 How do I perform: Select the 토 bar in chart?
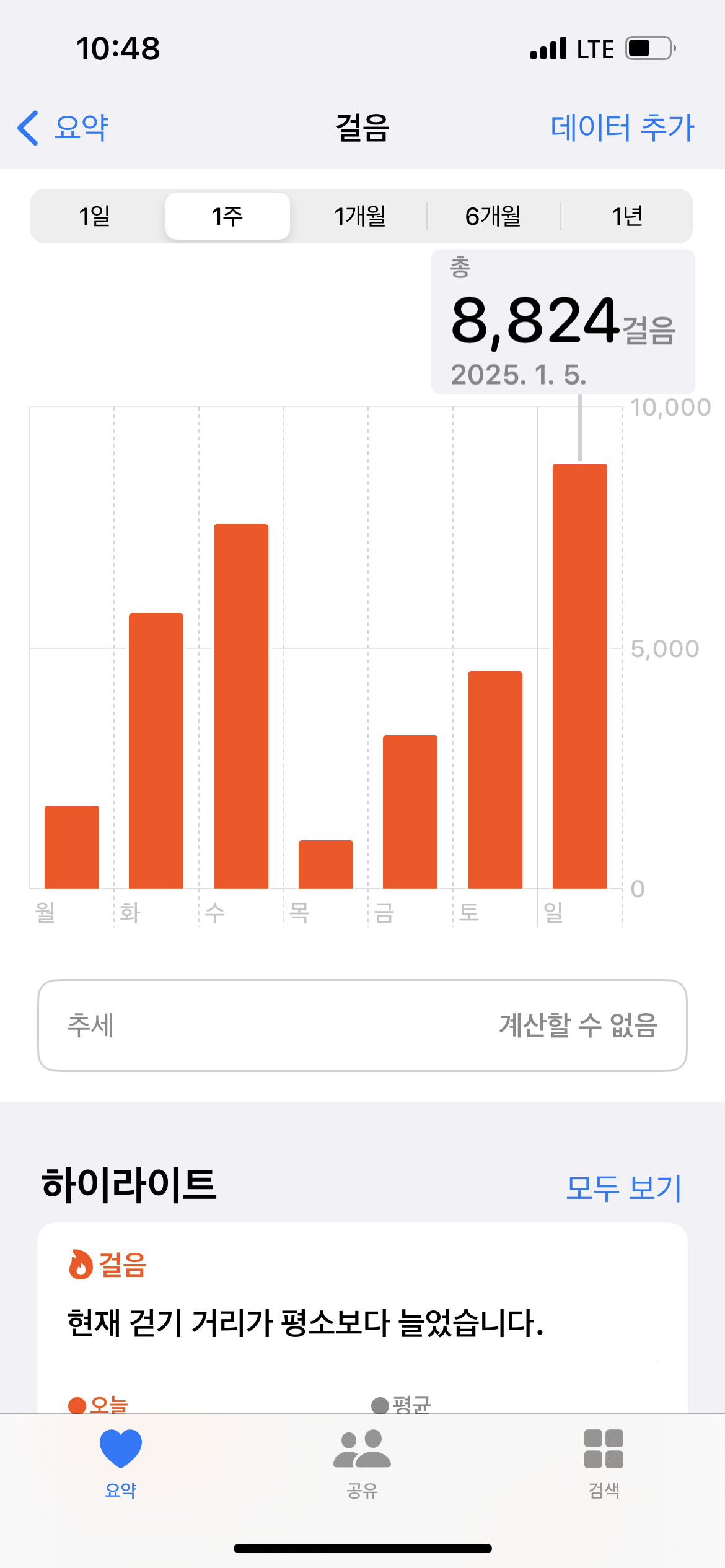[494, 780]
